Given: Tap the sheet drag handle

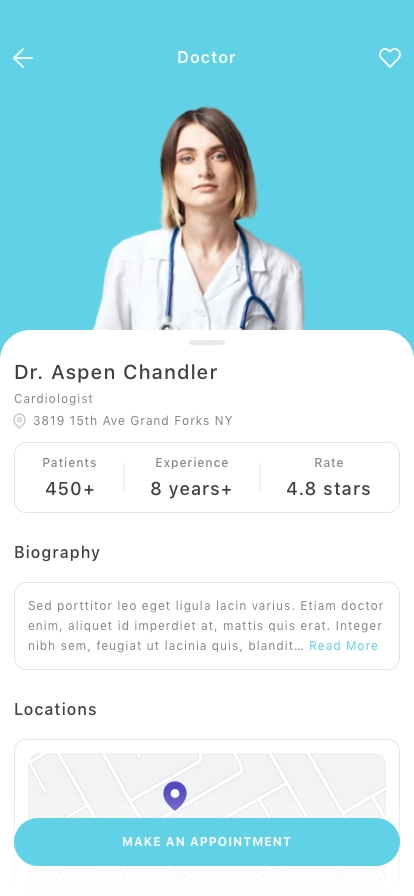Looking at the screenshot, I should (x=207, y=342).
